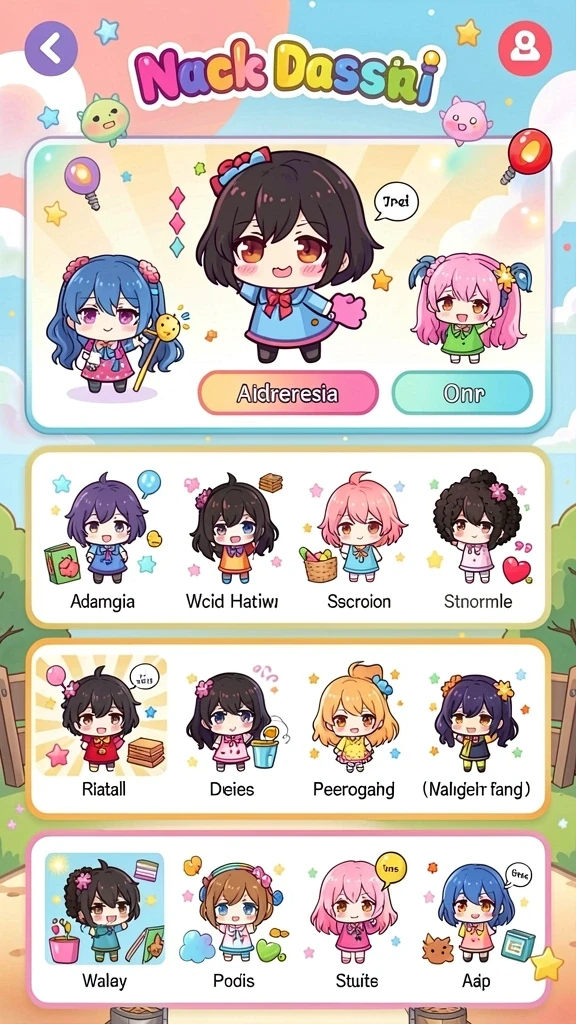Select the Adamgia character
576x1024 pixels.
coord(102,542)
